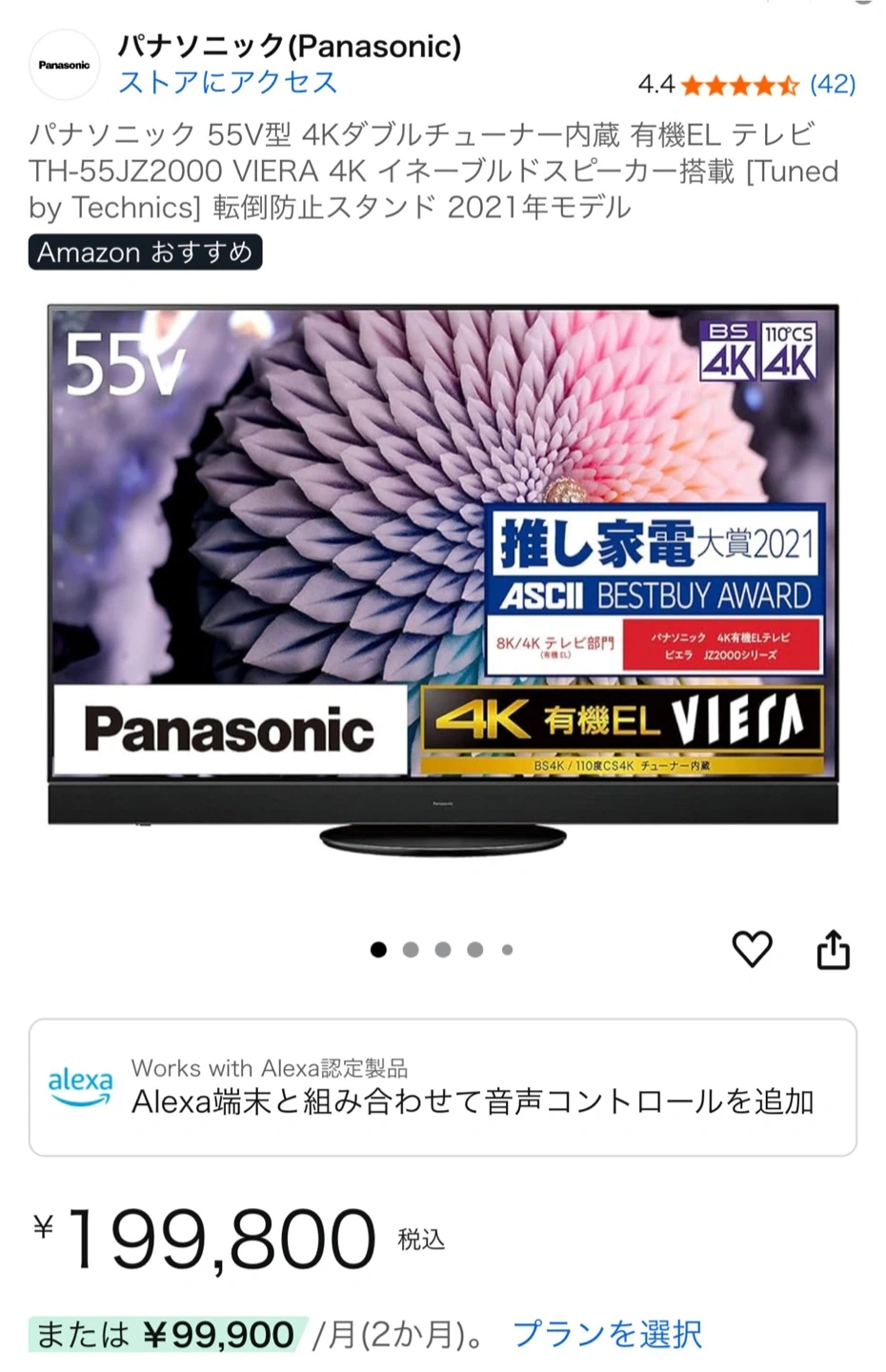Jump to the second product image dot
Screen dimensions: 886x1372
pyautogui.click(x=411, y=950)
